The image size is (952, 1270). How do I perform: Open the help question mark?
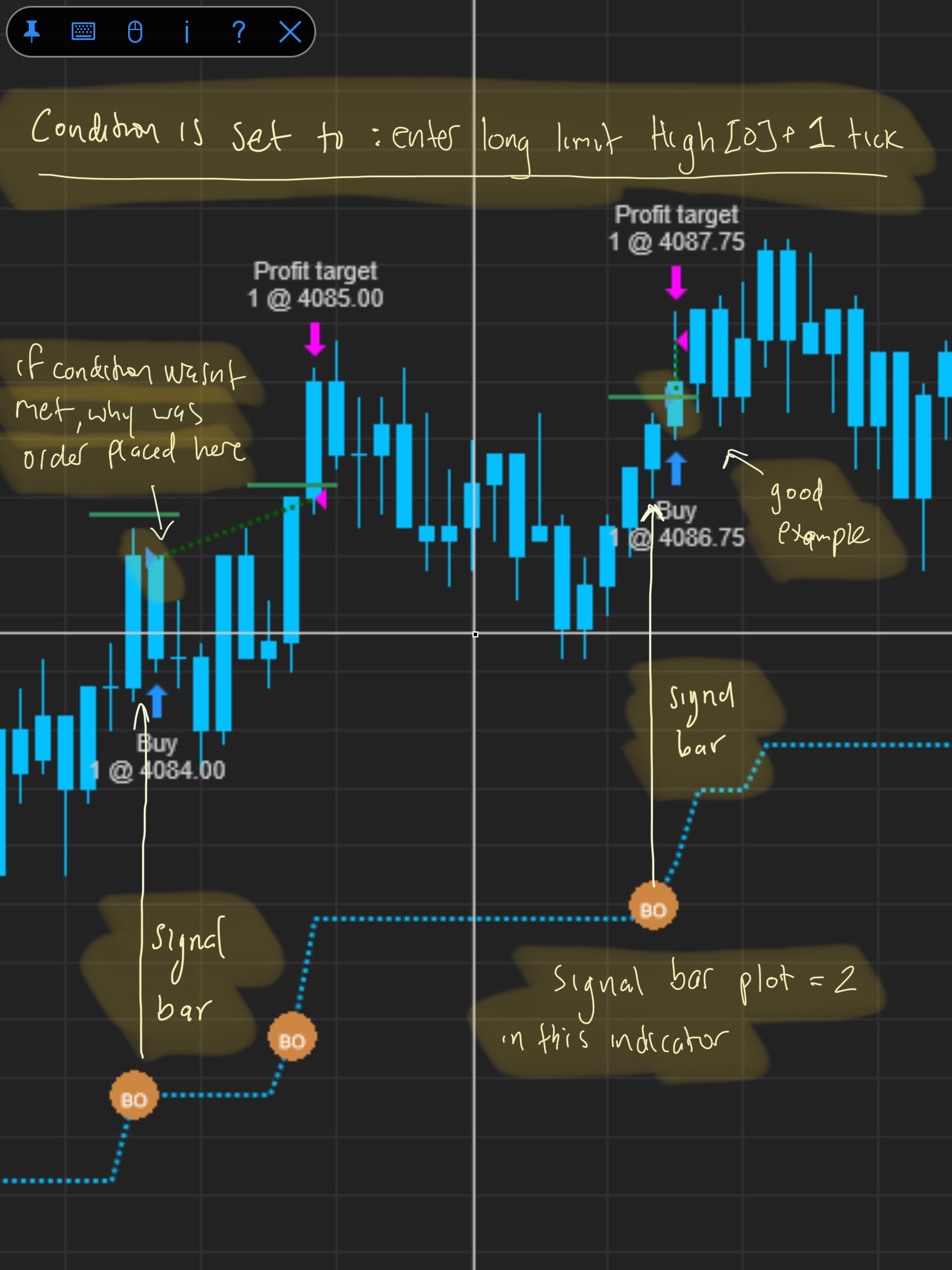(239, 32)
